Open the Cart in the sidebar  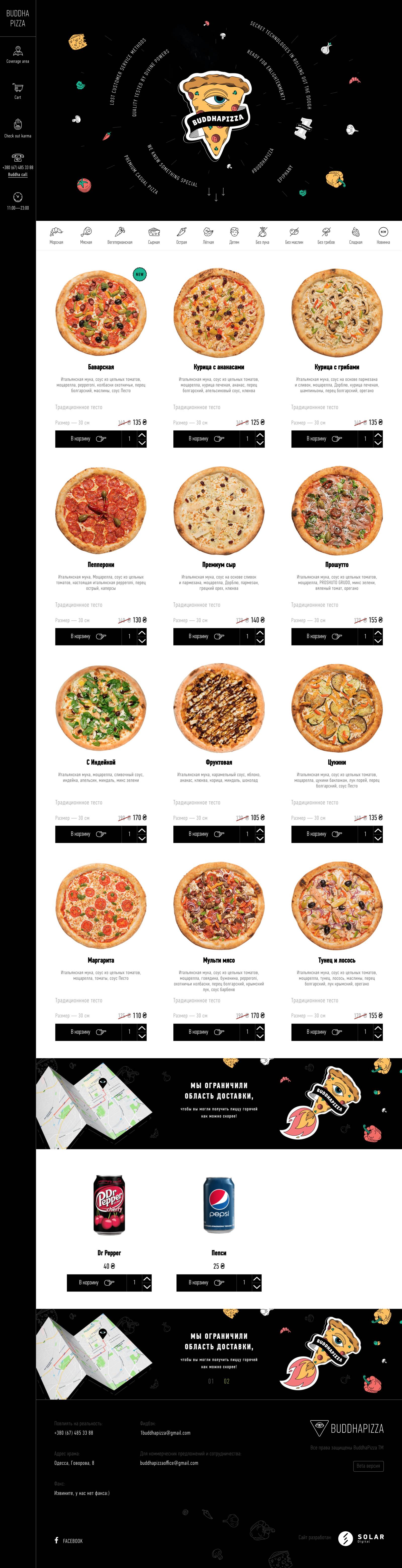click(x=18, y=91)
